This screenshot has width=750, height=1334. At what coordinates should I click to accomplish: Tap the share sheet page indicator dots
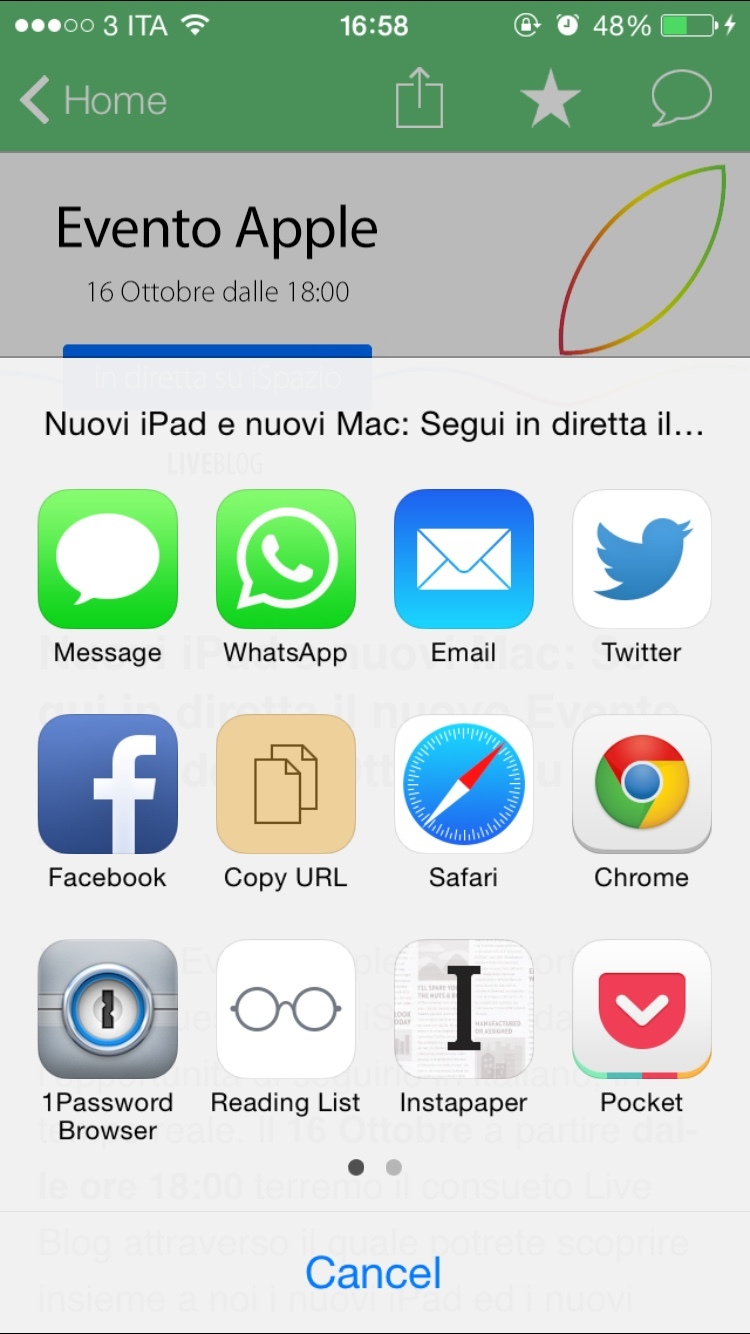point(375,1167)
